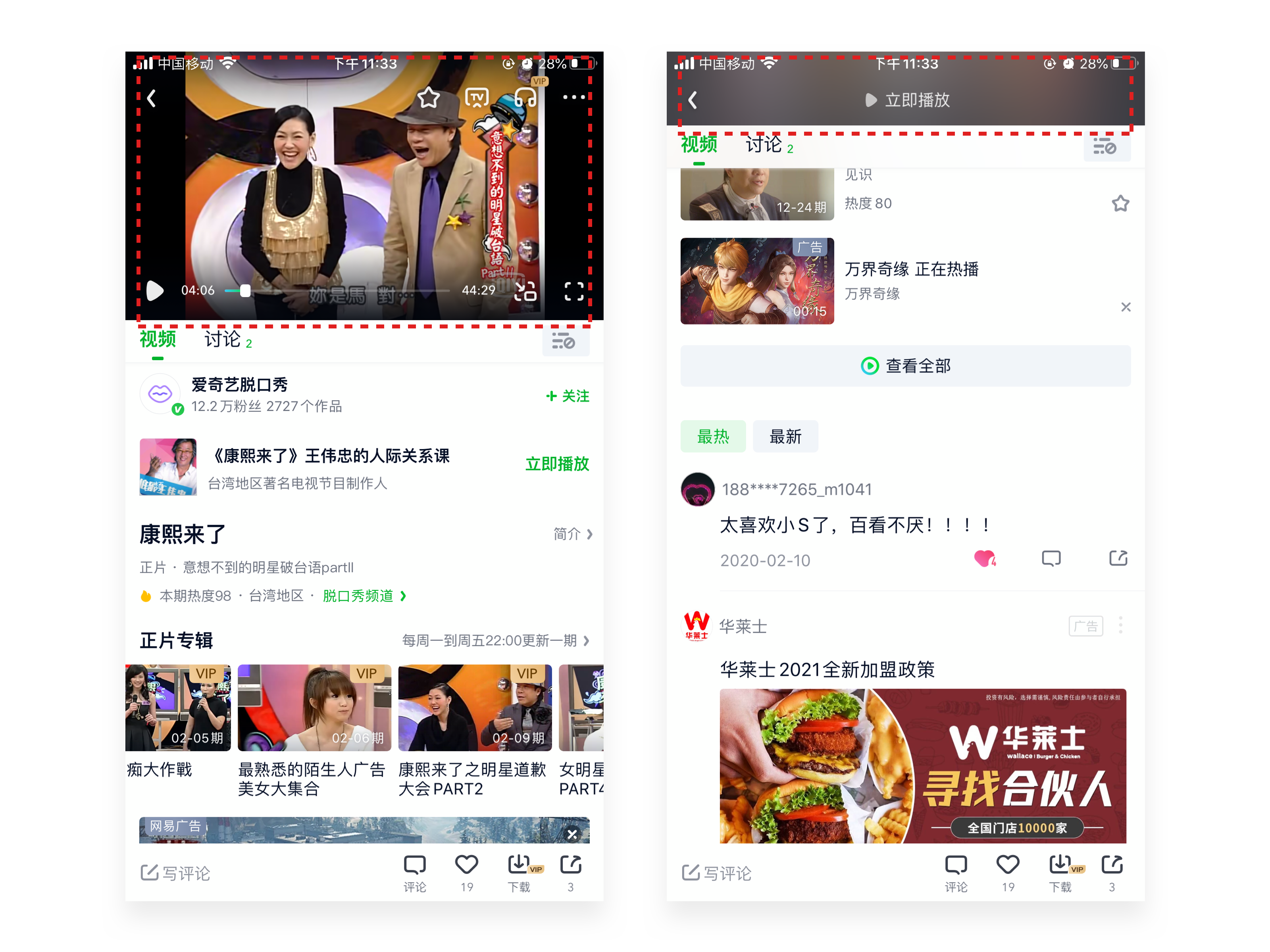The height and width of the screenshot is (952, 1270).
Task: Follow 爱奇艺脱口秀 with the 关注 button
Action: [x=567, y=396]
